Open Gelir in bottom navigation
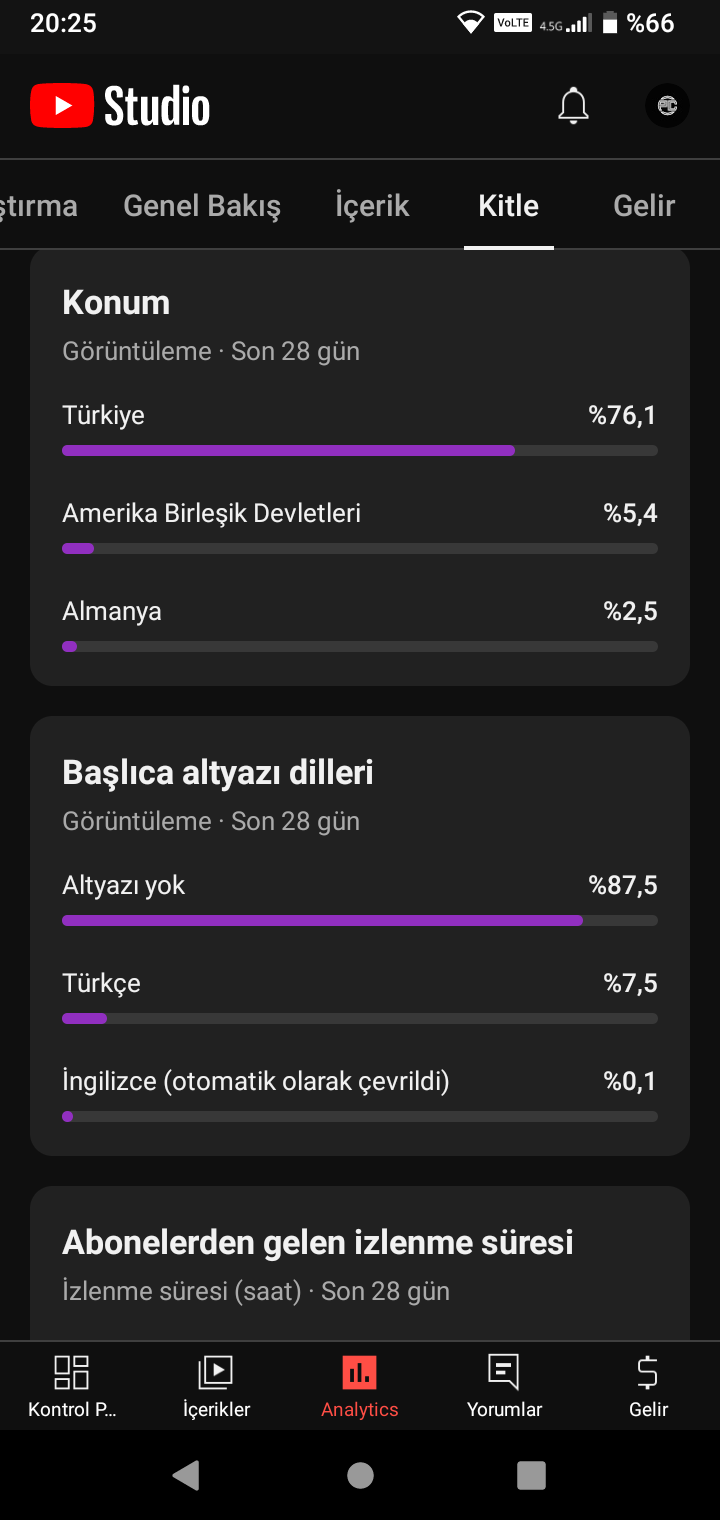 coord(648,1386)
